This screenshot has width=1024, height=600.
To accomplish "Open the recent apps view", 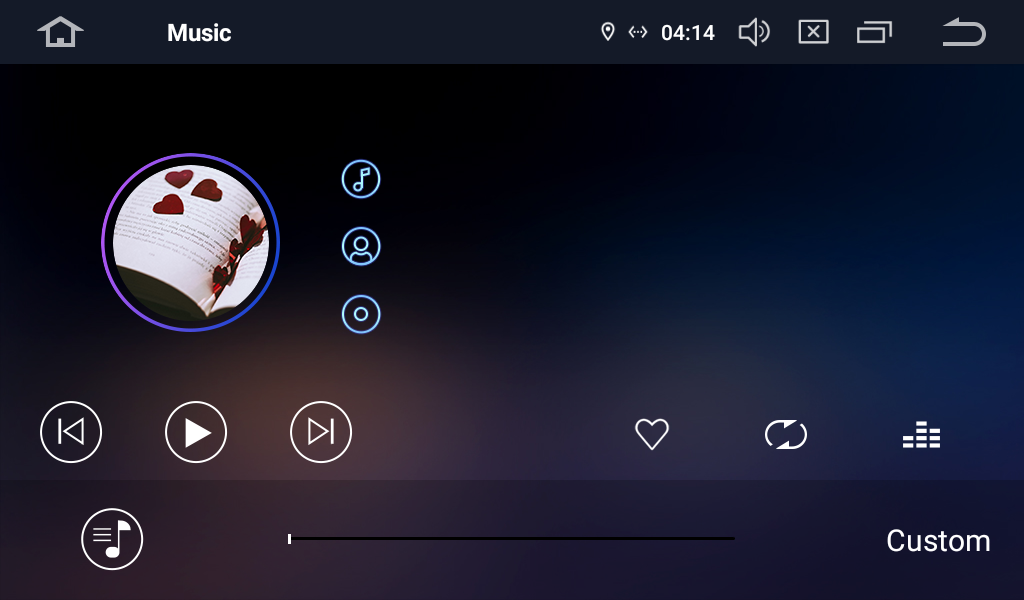I will pos(874,33).
